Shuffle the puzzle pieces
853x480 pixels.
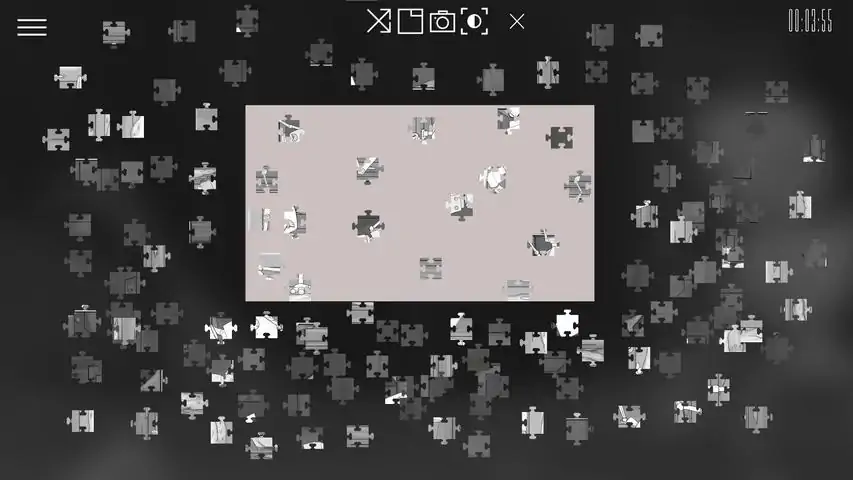point(378,21)
